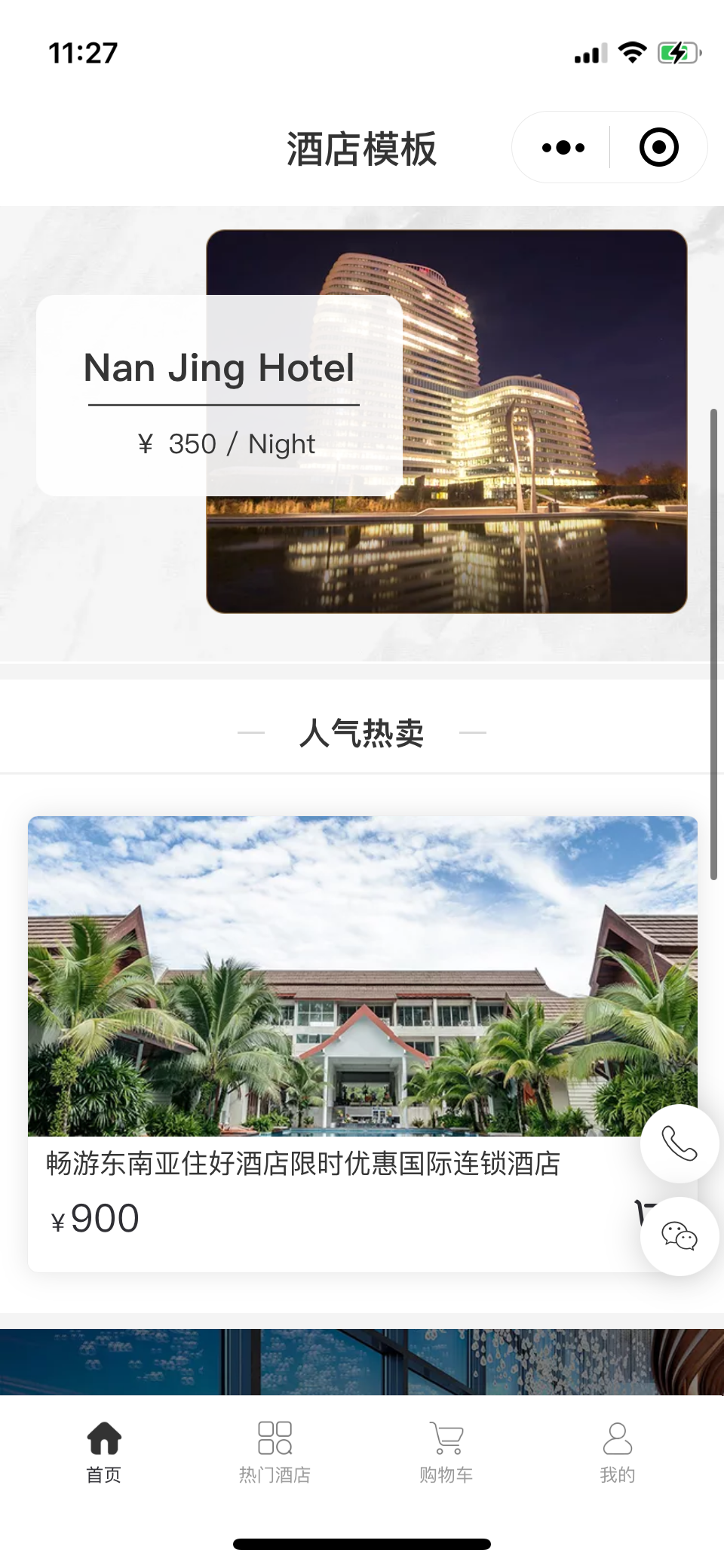Viewport: 724px width, 1568px height.
Task: Call the hotel via the phone button
Action: point(679,1143)
